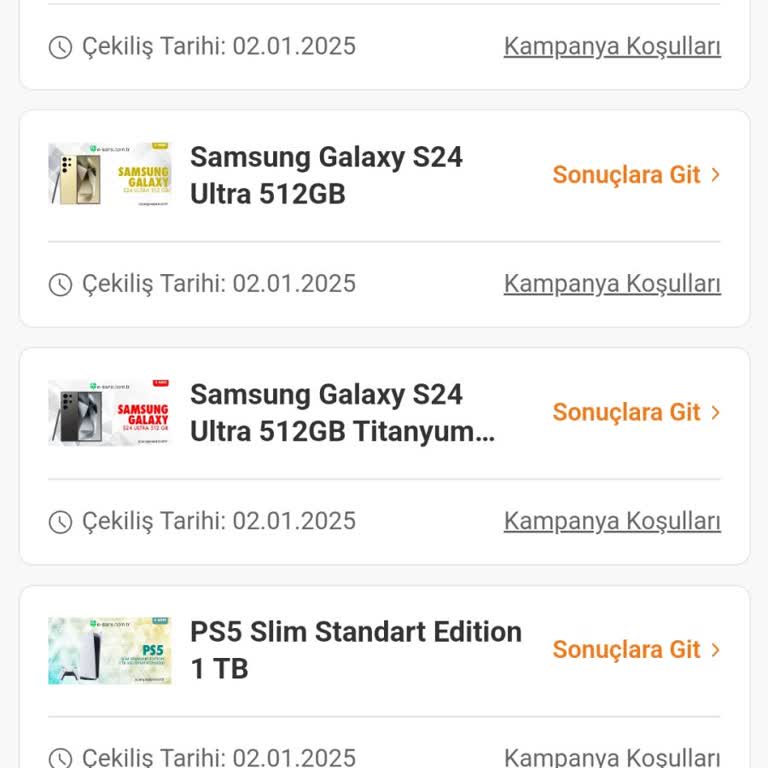Open results for the yellow Galaxy S24 Ultra 512GB

pos(635,175)
